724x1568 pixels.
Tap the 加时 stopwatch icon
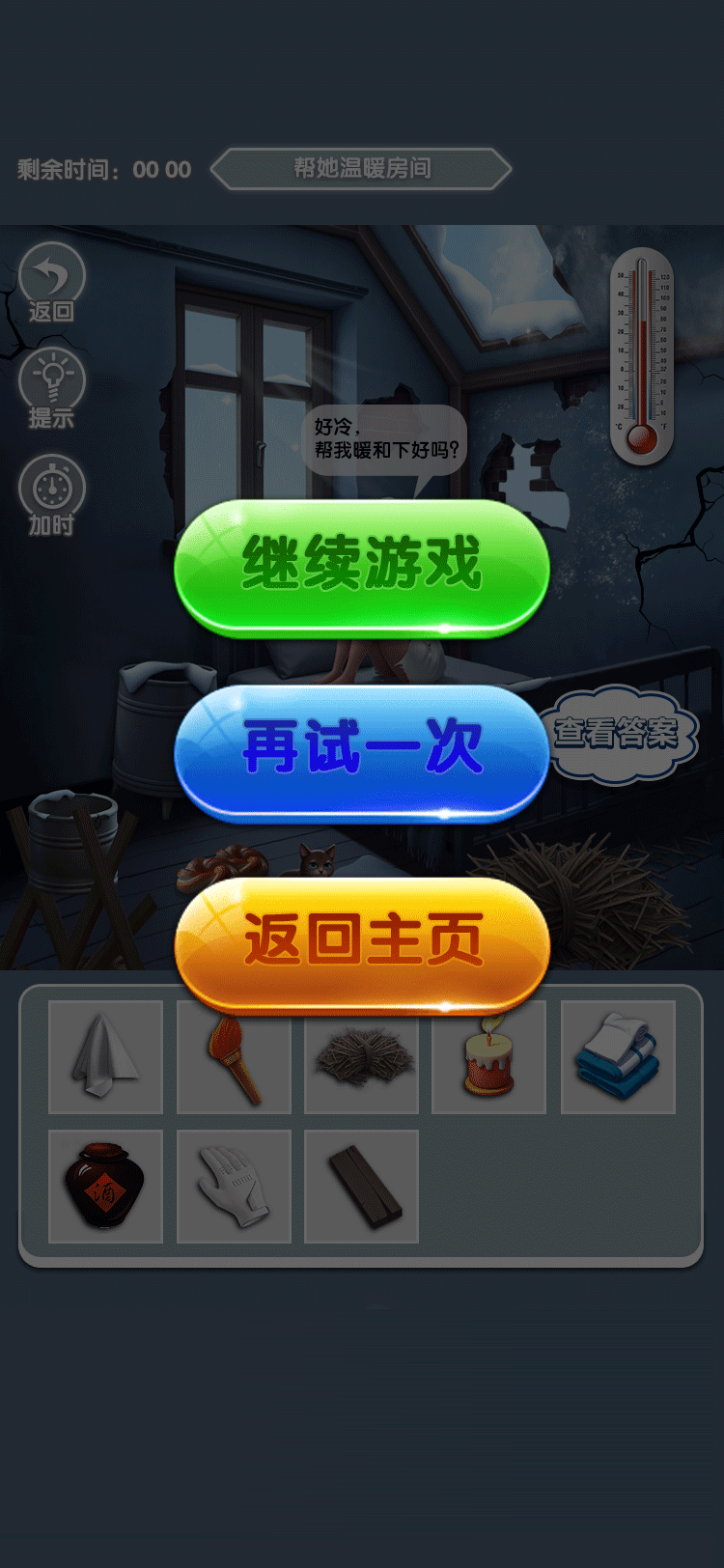[x=52, y=495]
